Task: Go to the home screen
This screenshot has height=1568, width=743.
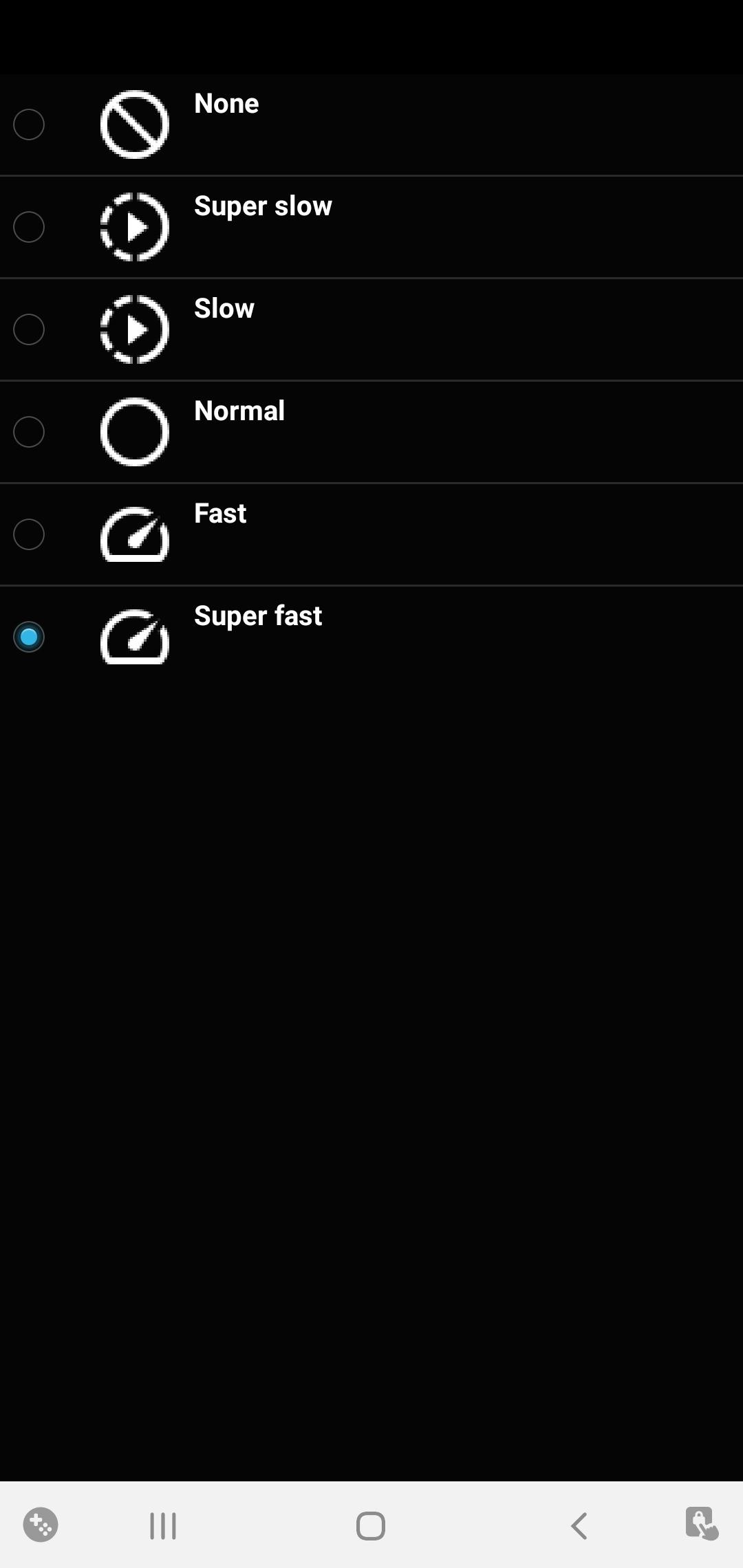Action: [x=371, y=1525]
